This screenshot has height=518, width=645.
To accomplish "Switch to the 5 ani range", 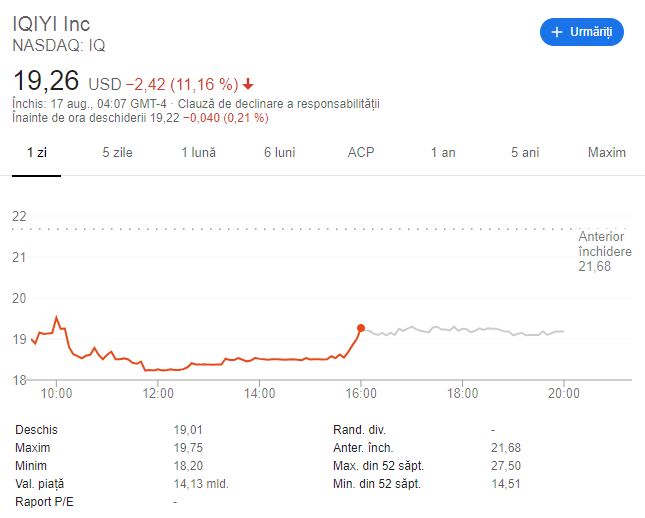I will pyautogui.click(x=525, y=152).
